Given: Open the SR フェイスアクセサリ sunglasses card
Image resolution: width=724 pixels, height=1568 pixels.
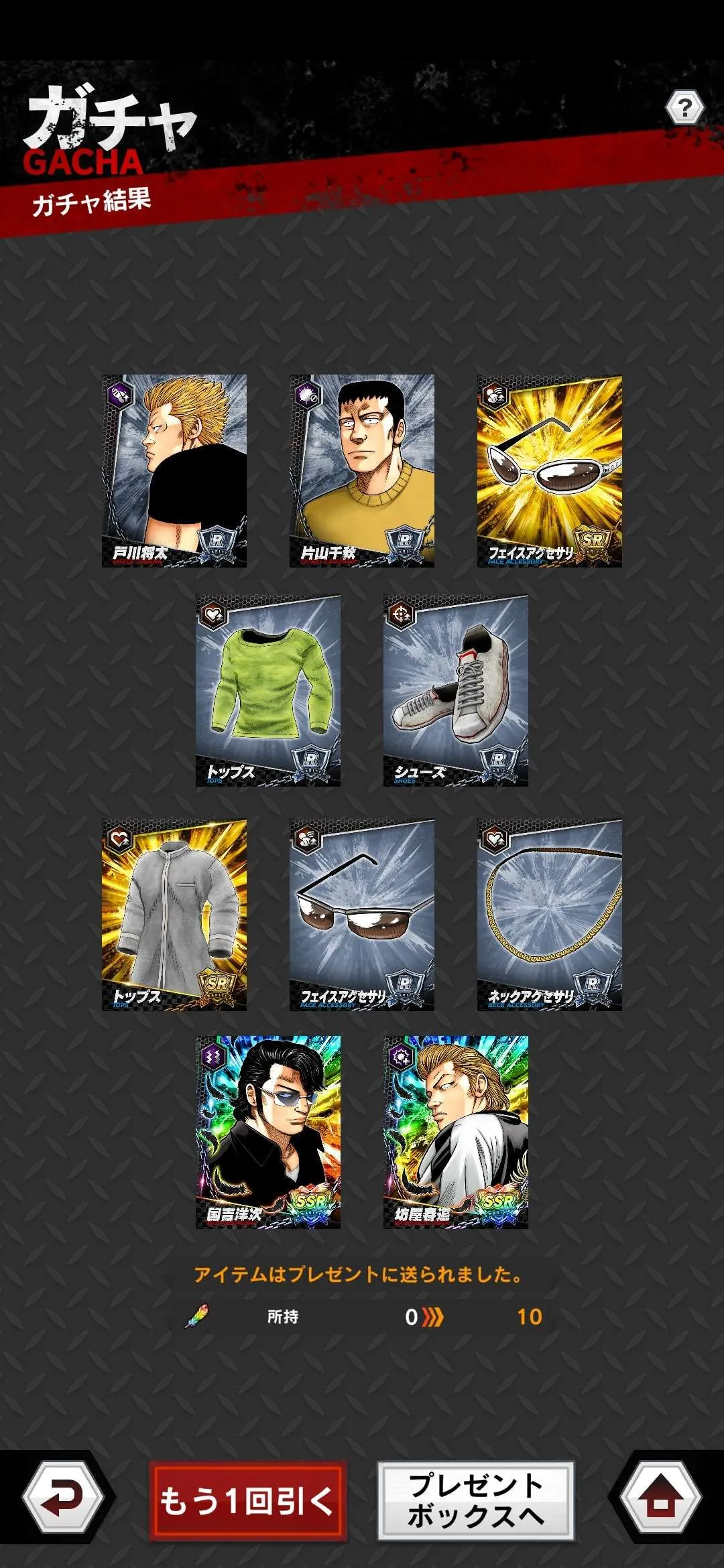Looking at the screenshot, I should (550, 470).
